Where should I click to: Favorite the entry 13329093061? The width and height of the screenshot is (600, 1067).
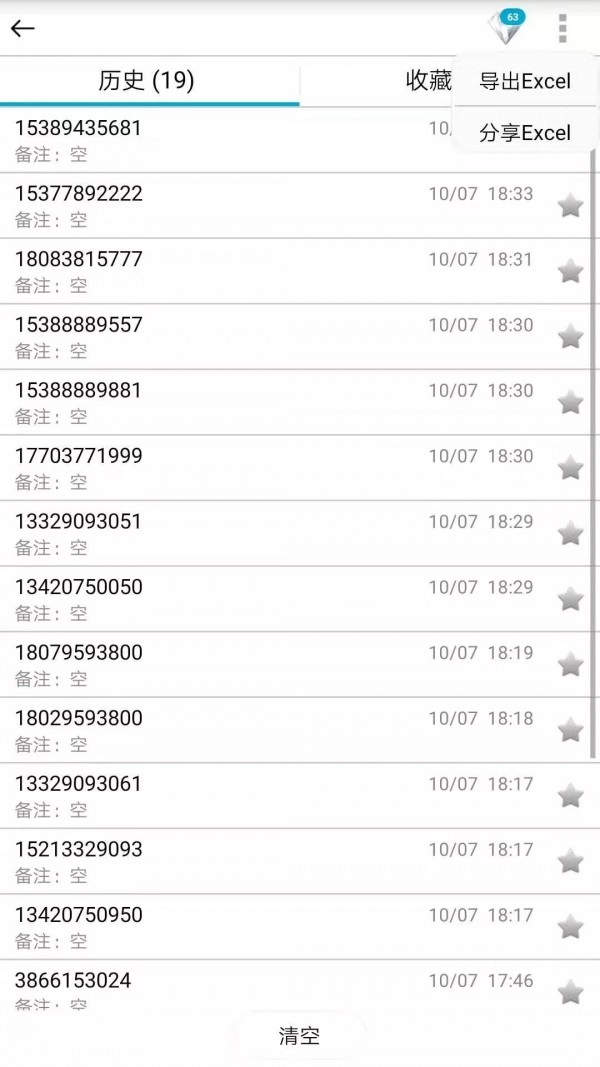[x=570, y=796]
